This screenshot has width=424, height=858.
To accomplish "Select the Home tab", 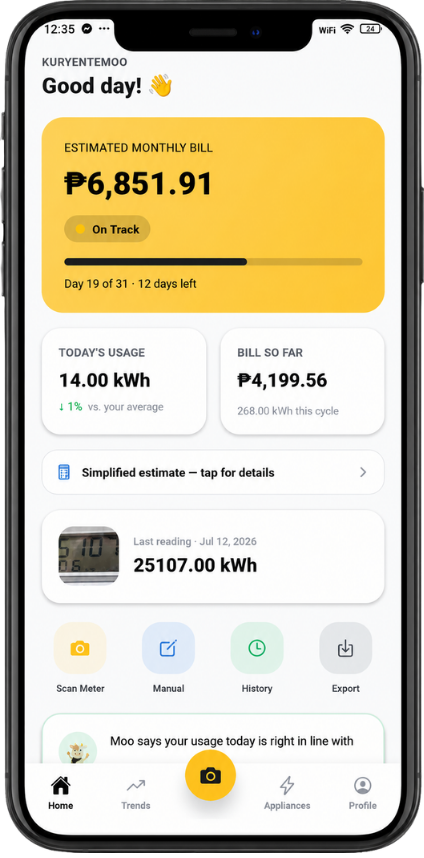I will pos(60,794).
